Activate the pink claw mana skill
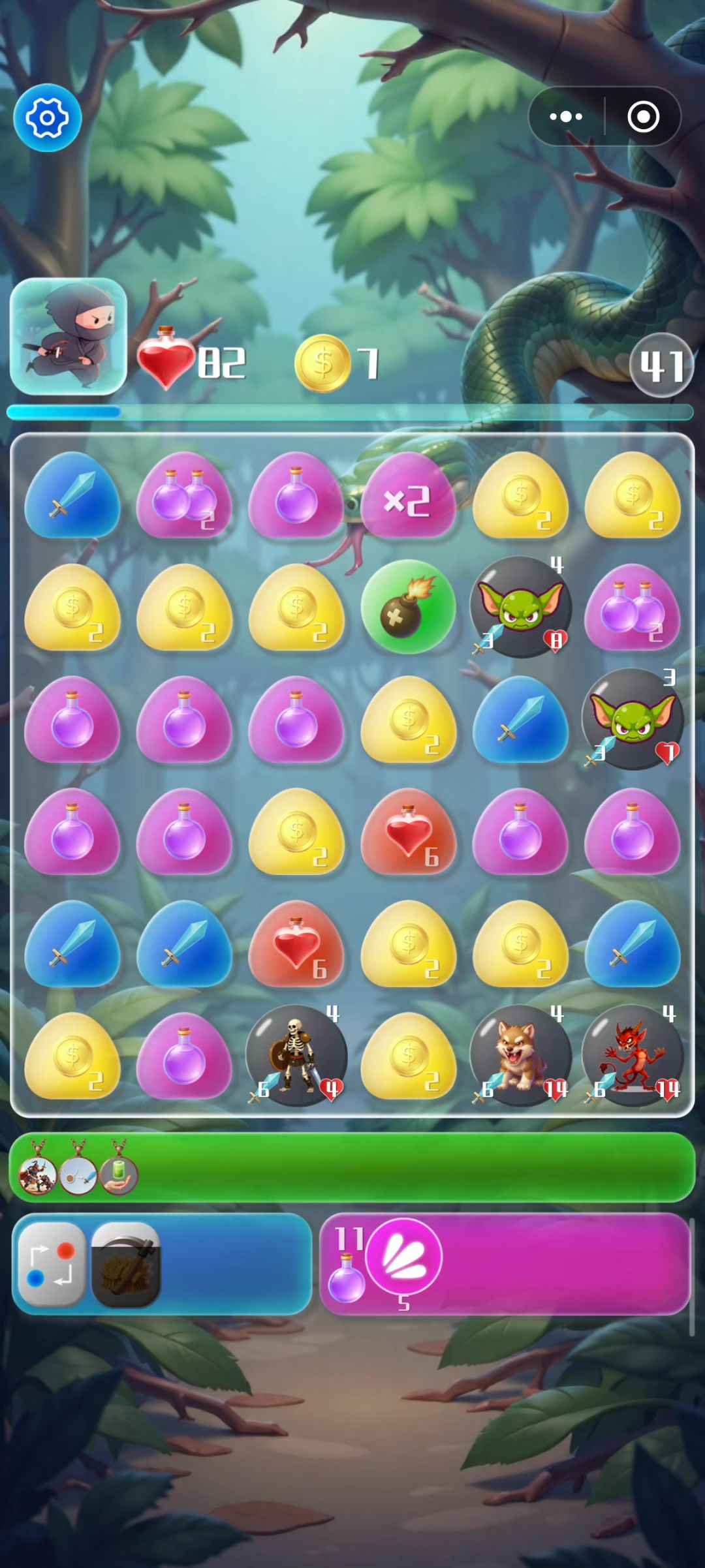 point(403,1257)
